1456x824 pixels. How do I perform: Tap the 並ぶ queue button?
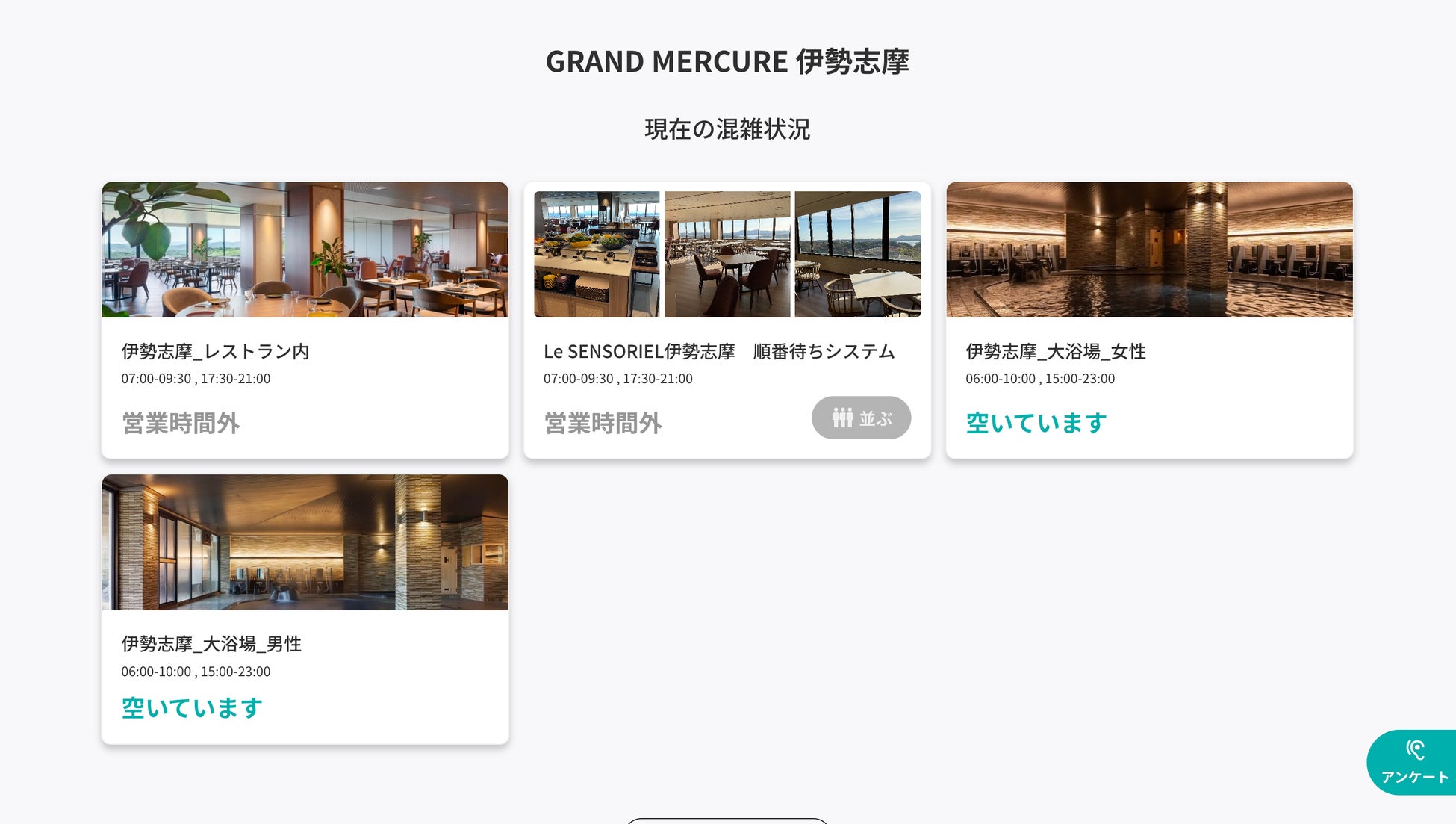tap(861, 418)
